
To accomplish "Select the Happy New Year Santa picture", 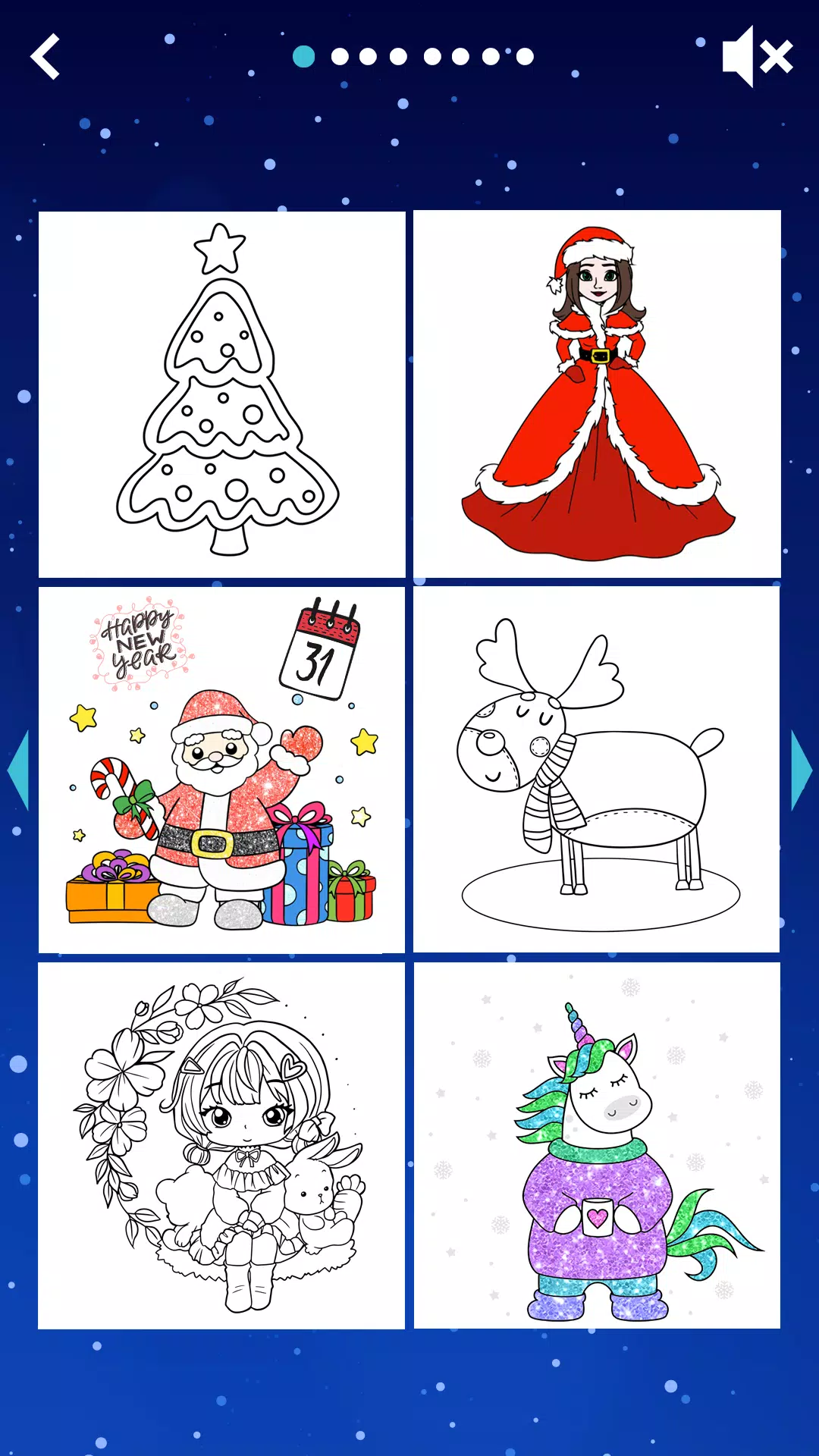I will (x=221, y=770).
